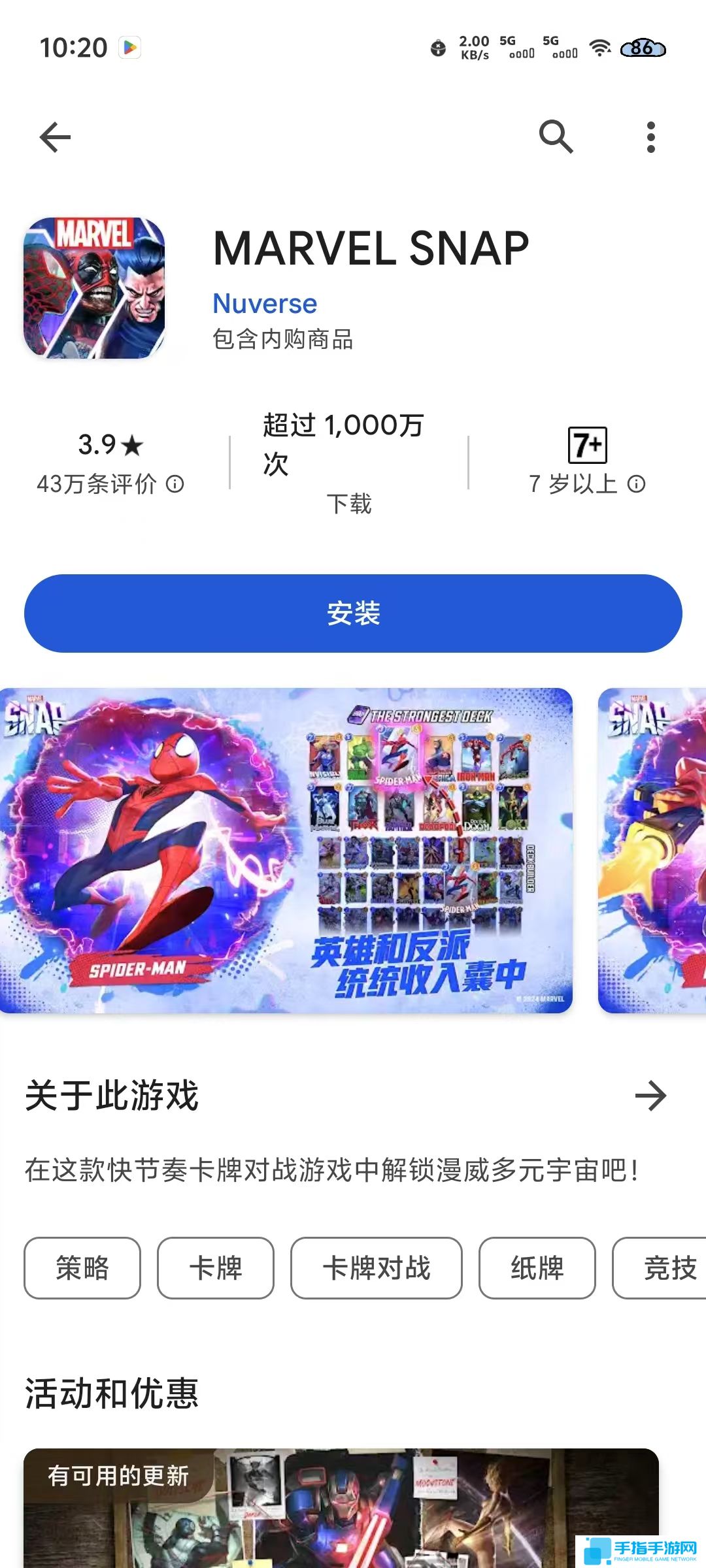Image resolution: width=706 pixels, height=1568 pixels.
Task: Tap the Wi-Fi indicator in status bar
Action: (598, 48)
